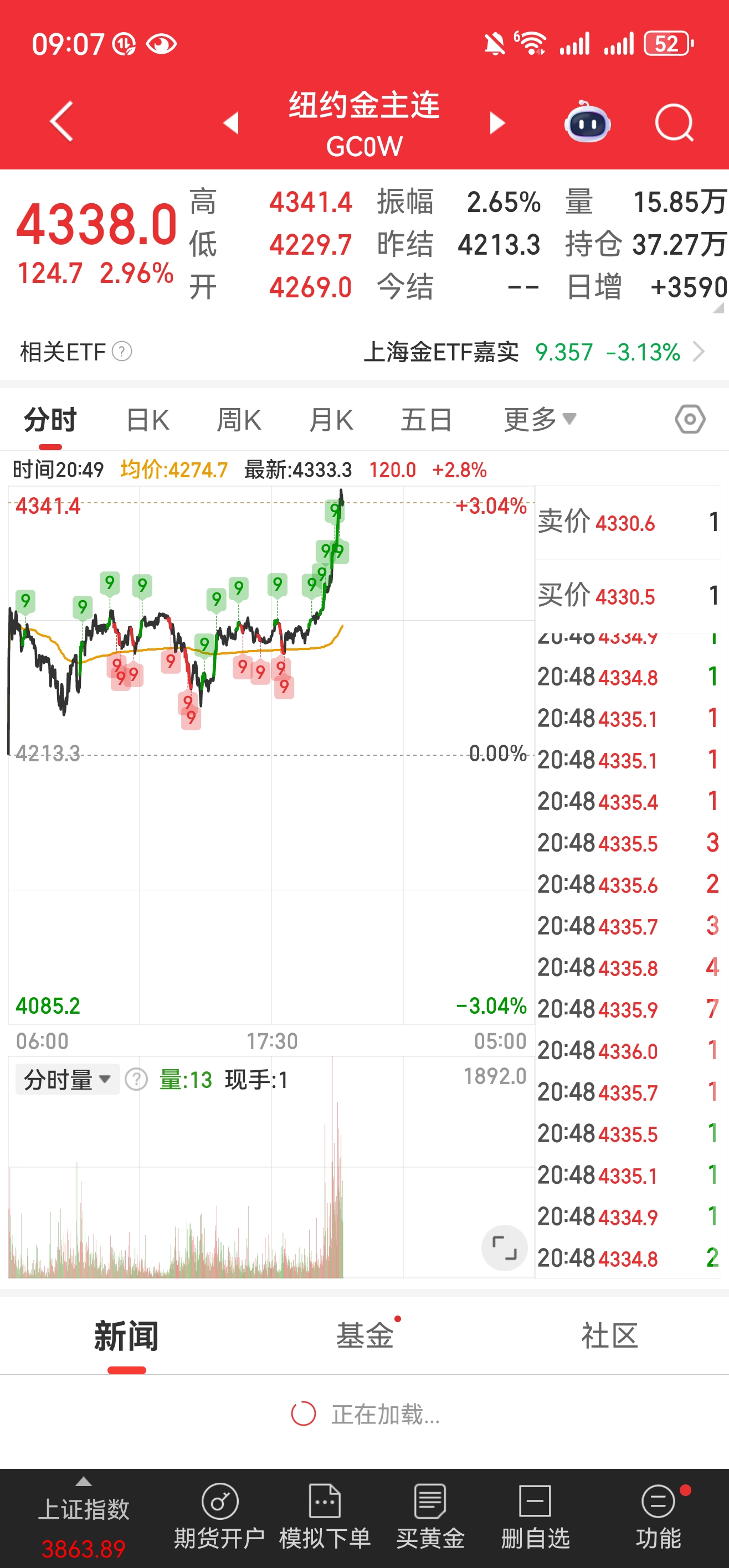Switch chart to 周K
The width and height of the screenshot is (729, 1568).
tap(239, 420)
